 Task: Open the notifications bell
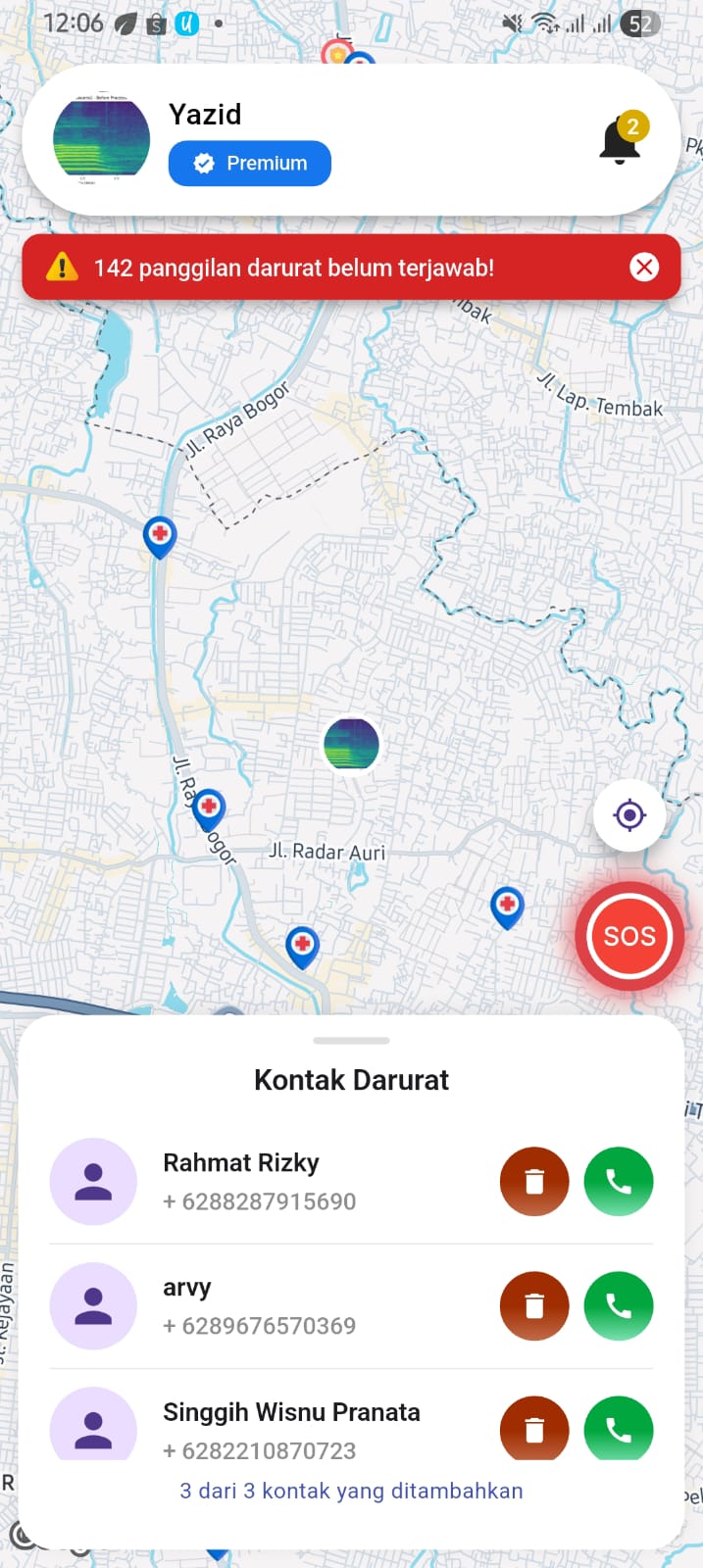(x=622, y=140)
